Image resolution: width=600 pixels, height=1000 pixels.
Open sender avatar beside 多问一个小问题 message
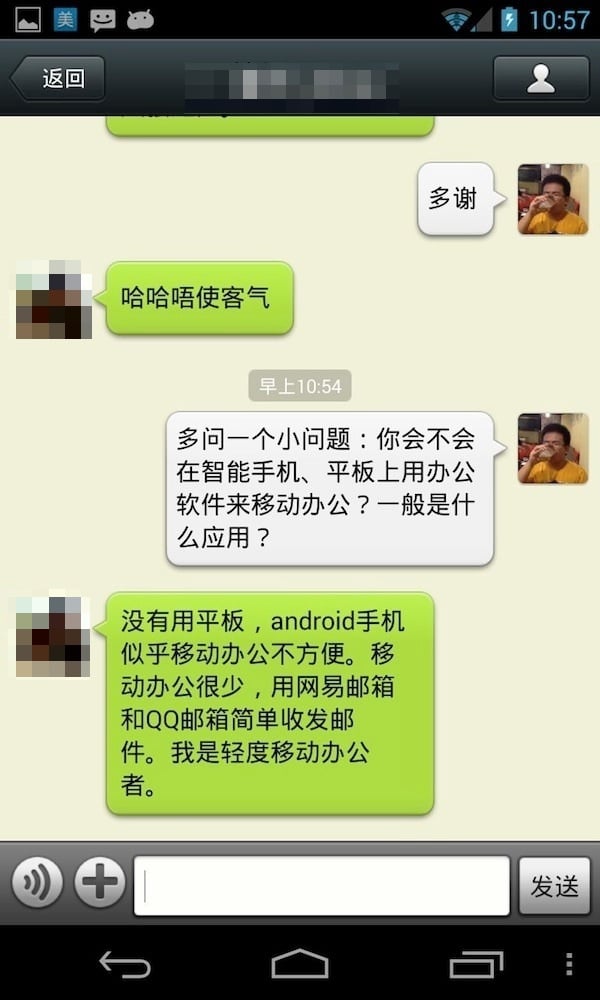coord(552,448)
